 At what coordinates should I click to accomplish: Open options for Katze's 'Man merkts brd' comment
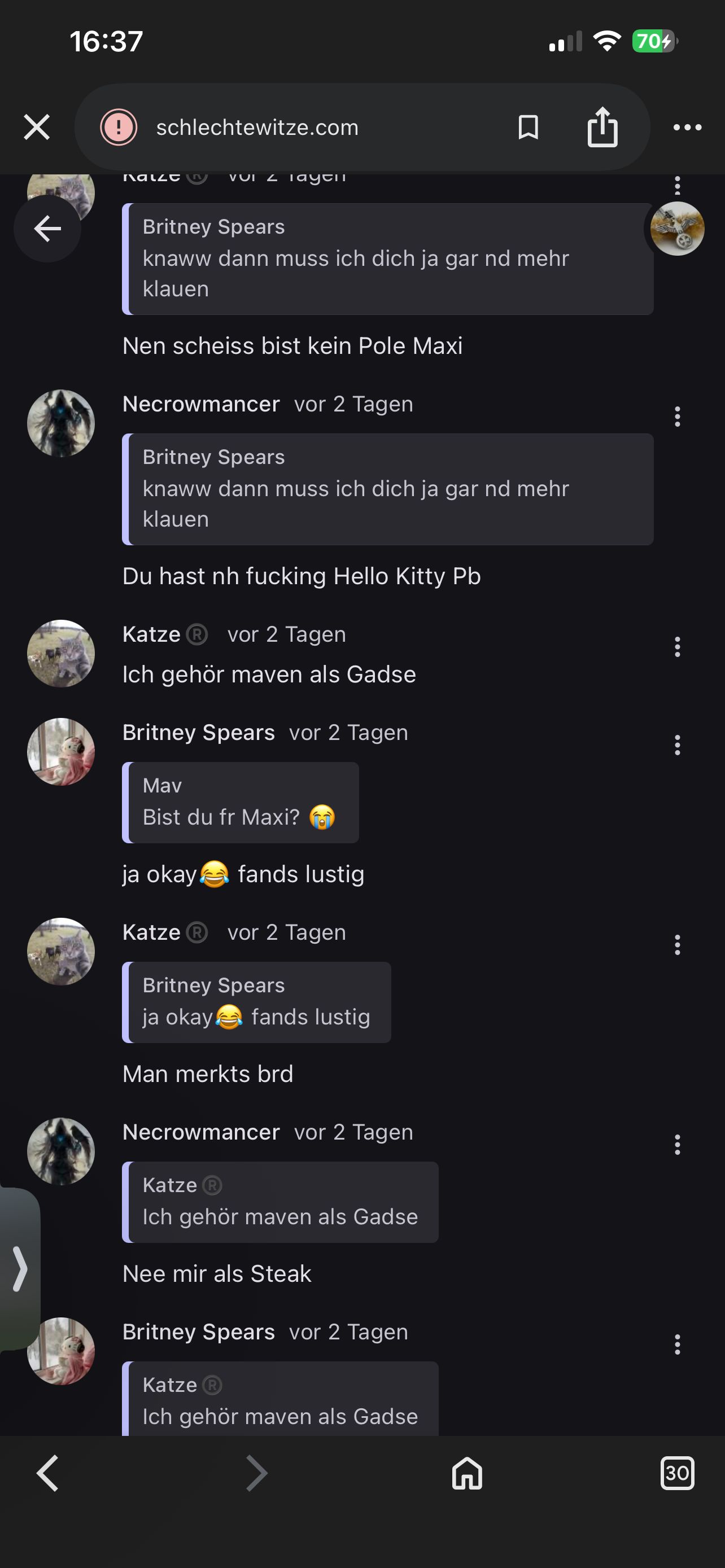677,944
